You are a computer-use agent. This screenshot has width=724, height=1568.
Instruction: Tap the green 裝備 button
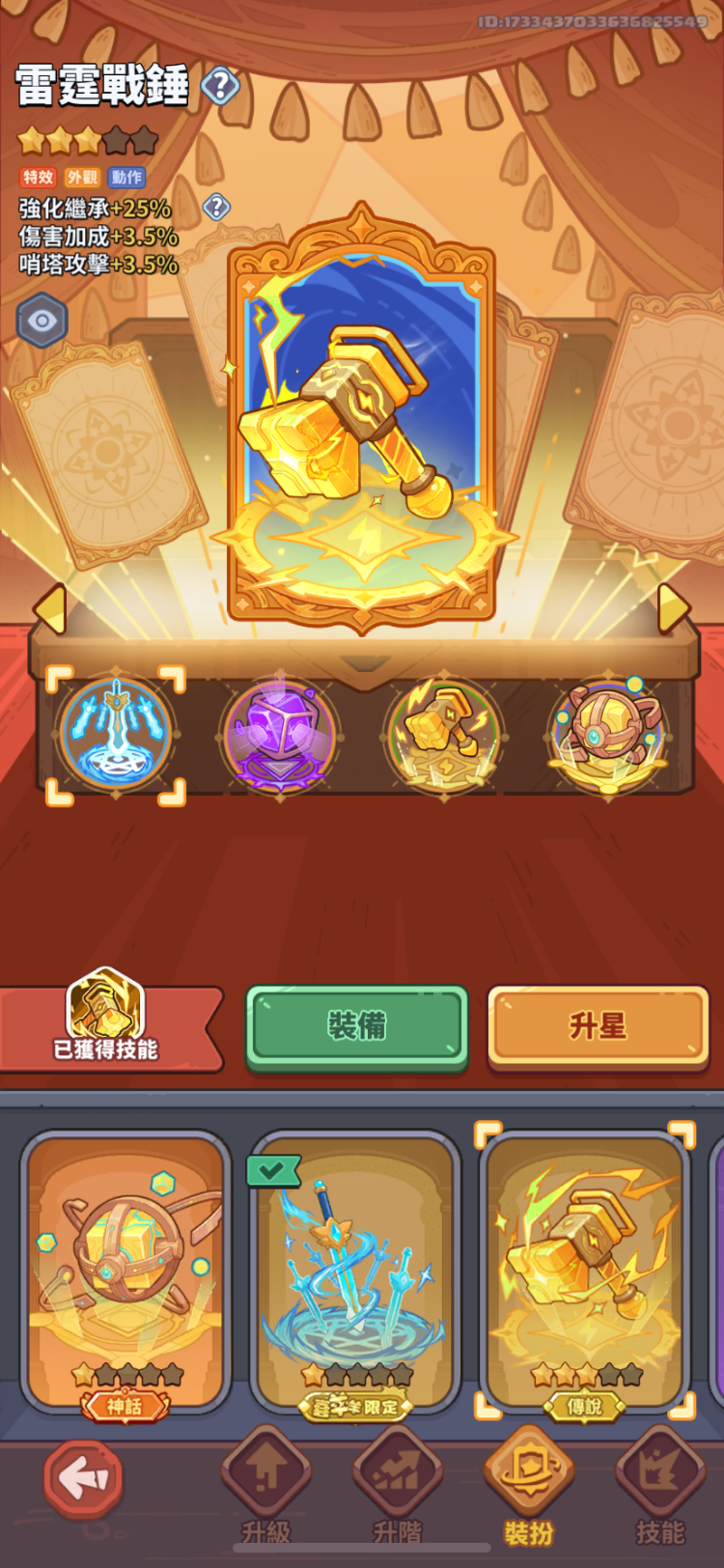click(x=357, y=1026)
